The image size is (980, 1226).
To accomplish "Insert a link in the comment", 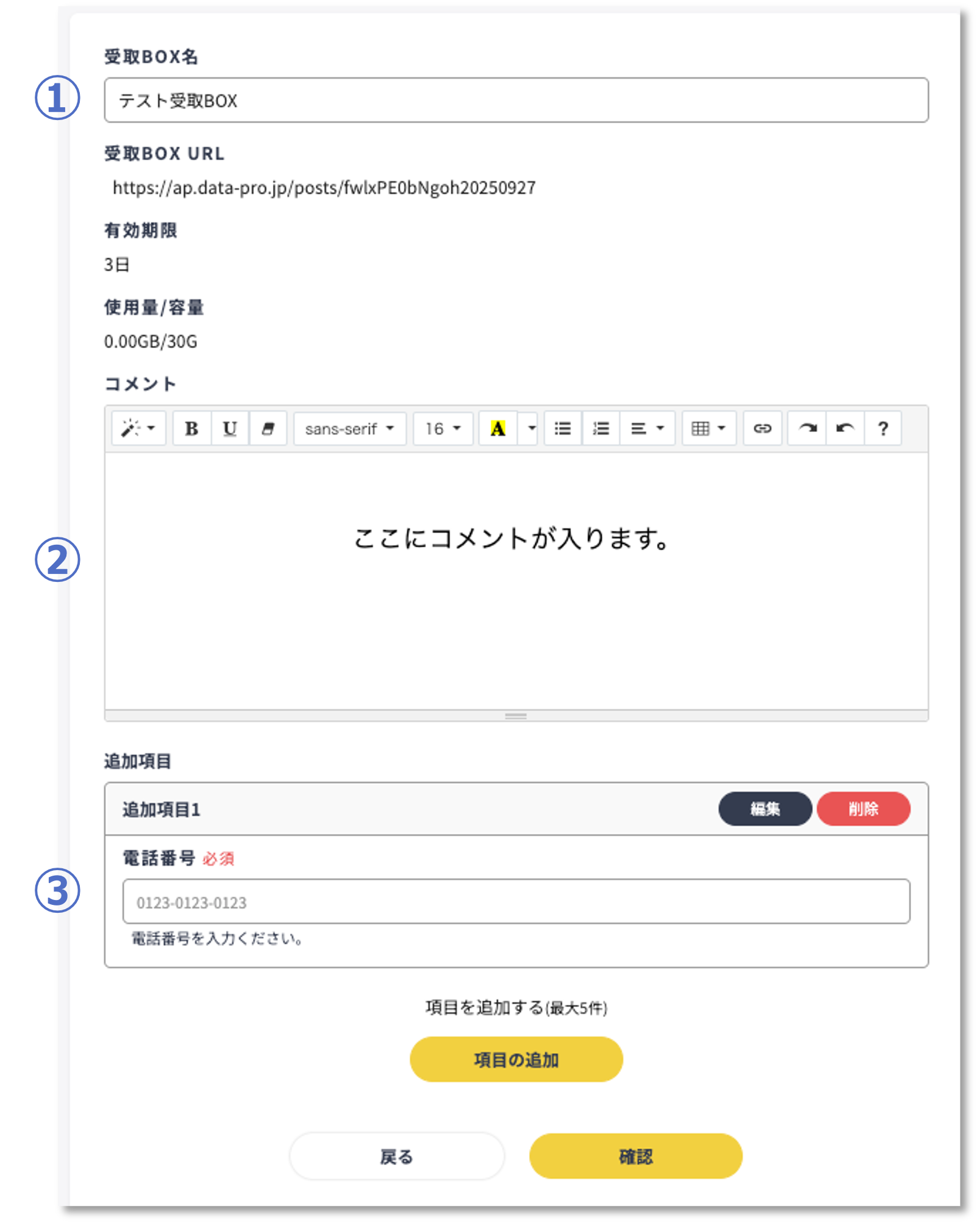I will pos(762,428).
